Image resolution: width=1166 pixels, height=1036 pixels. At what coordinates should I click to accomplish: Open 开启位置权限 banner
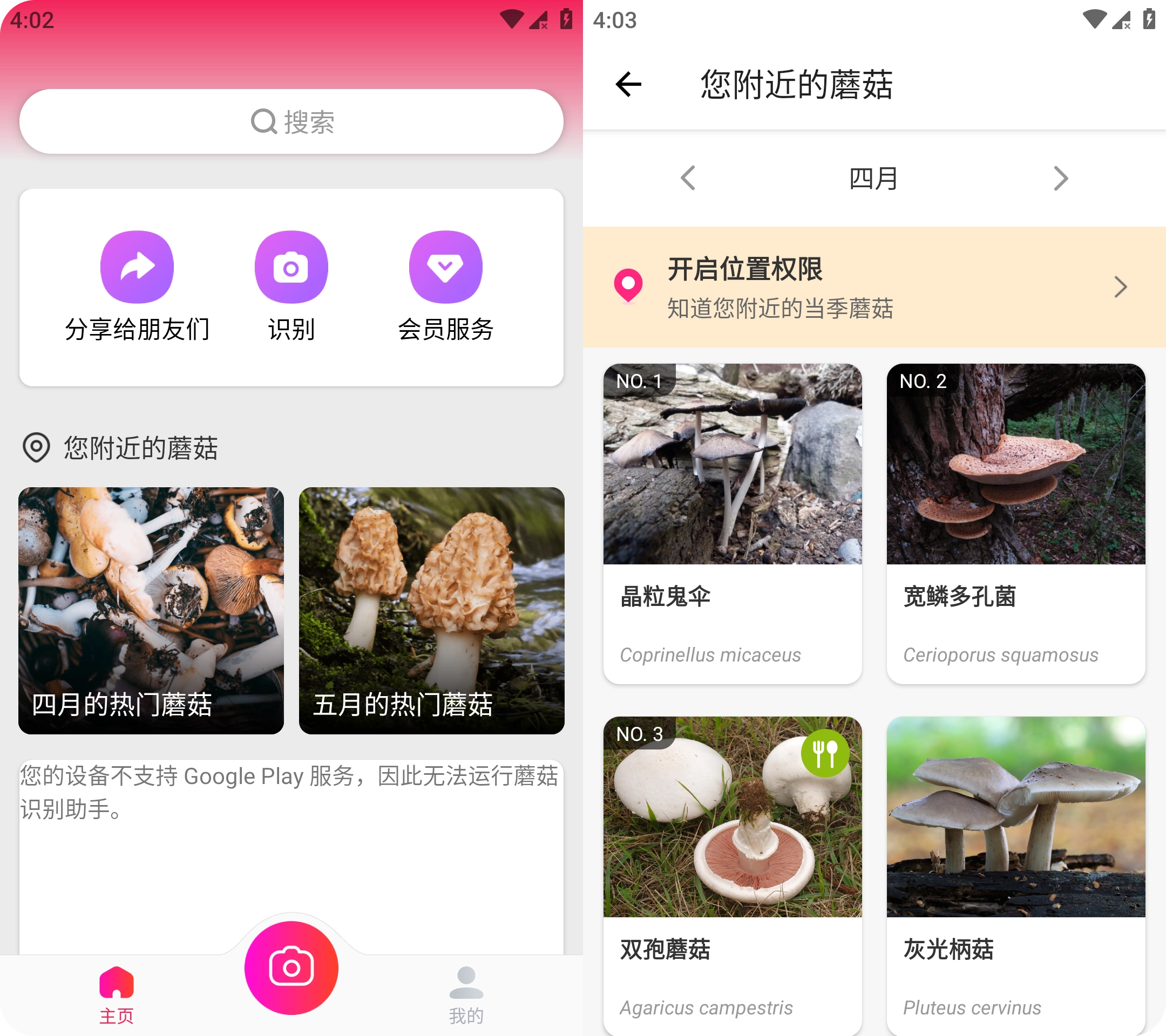(x=874, y=287)
